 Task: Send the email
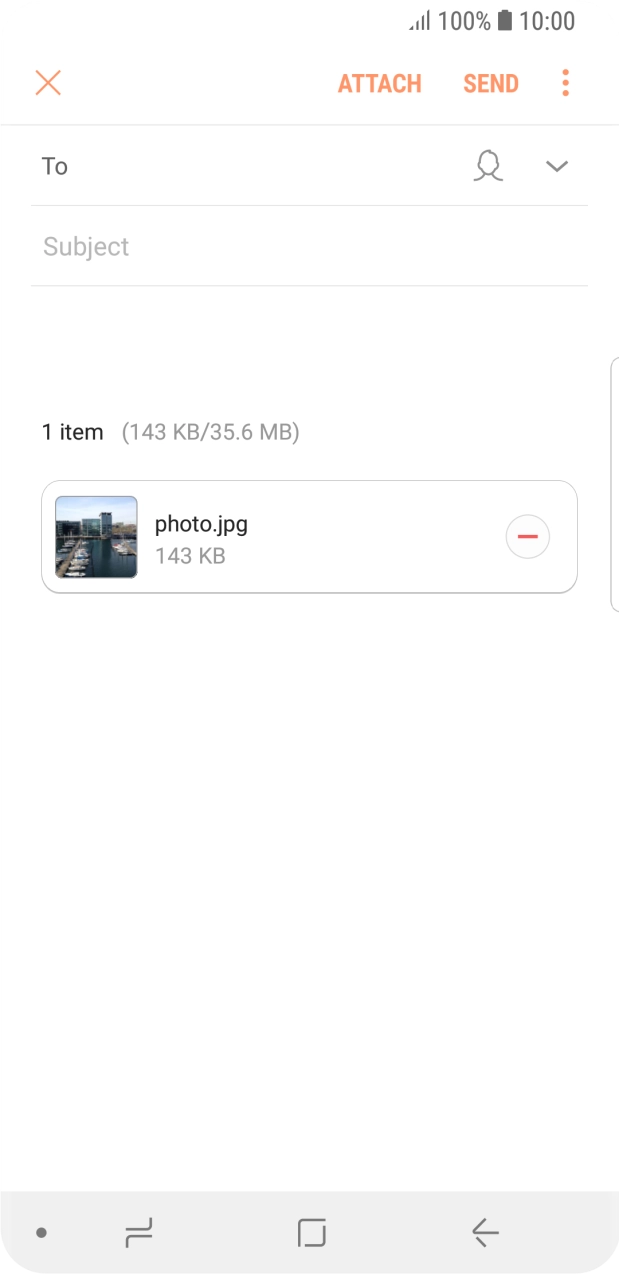coord(490,84)
